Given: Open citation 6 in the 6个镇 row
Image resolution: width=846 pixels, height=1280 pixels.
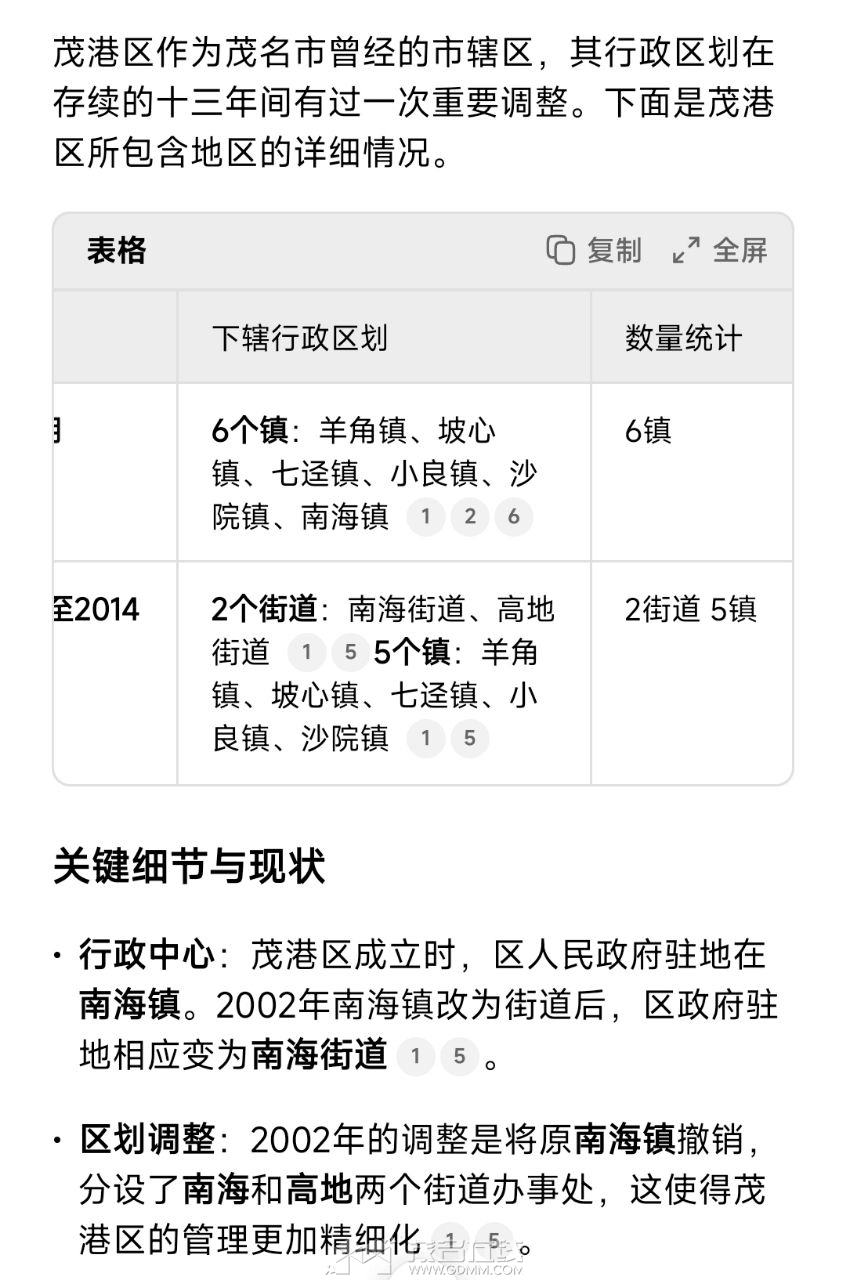Looking at the screenshot, I should 514,517.
